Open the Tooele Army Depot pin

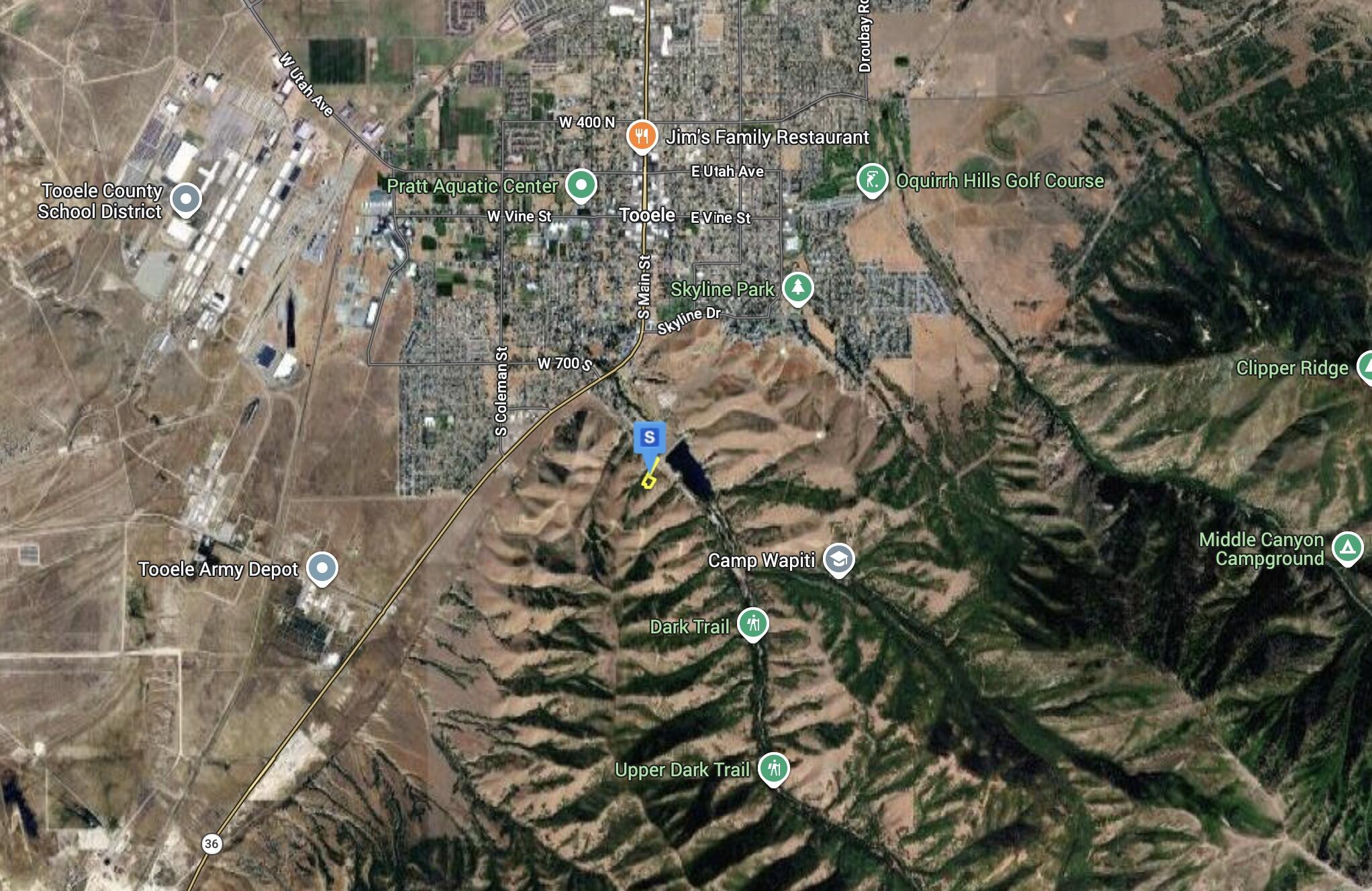pyautogui.click(x=322, y=568)
